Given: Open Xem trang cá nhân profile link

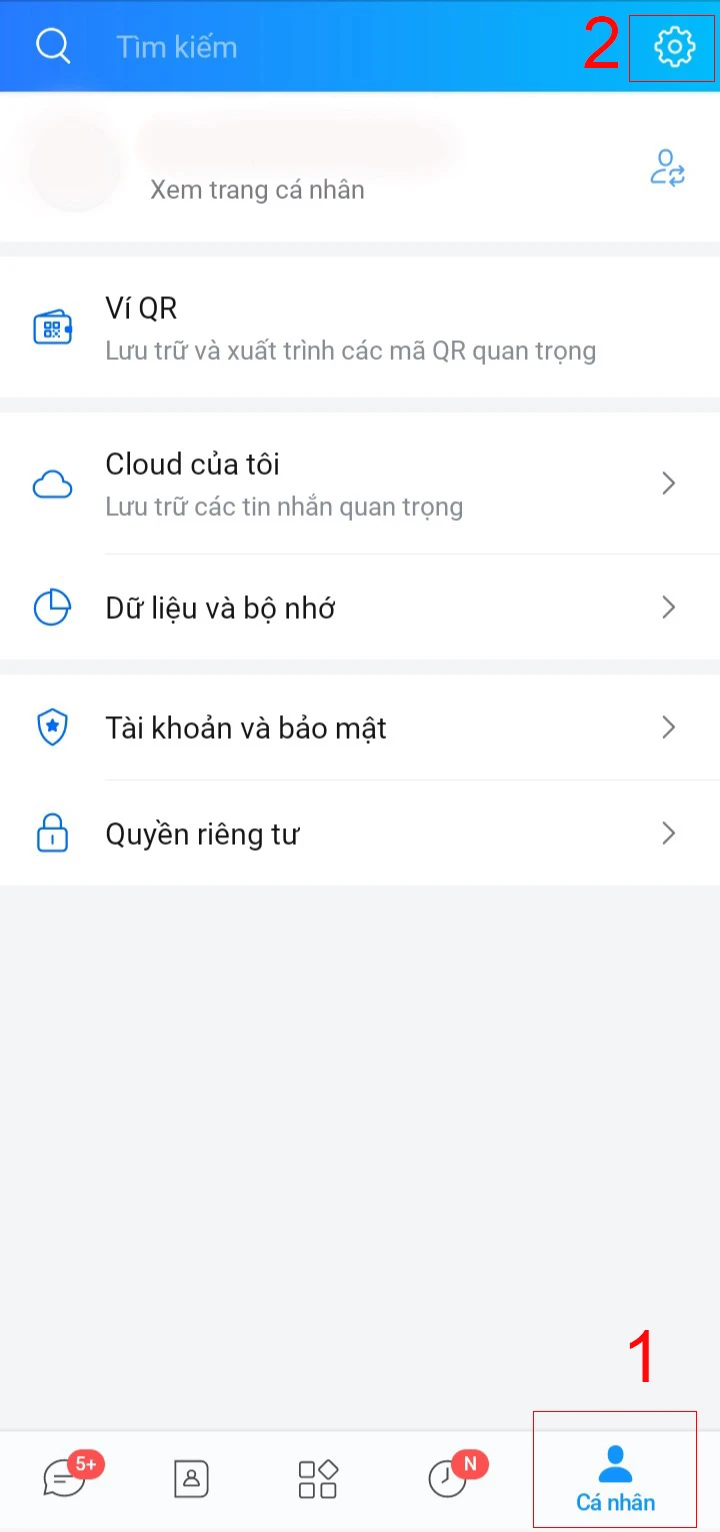Looking at the screenshot, I should pyautogui.click(x=257, y=190).
